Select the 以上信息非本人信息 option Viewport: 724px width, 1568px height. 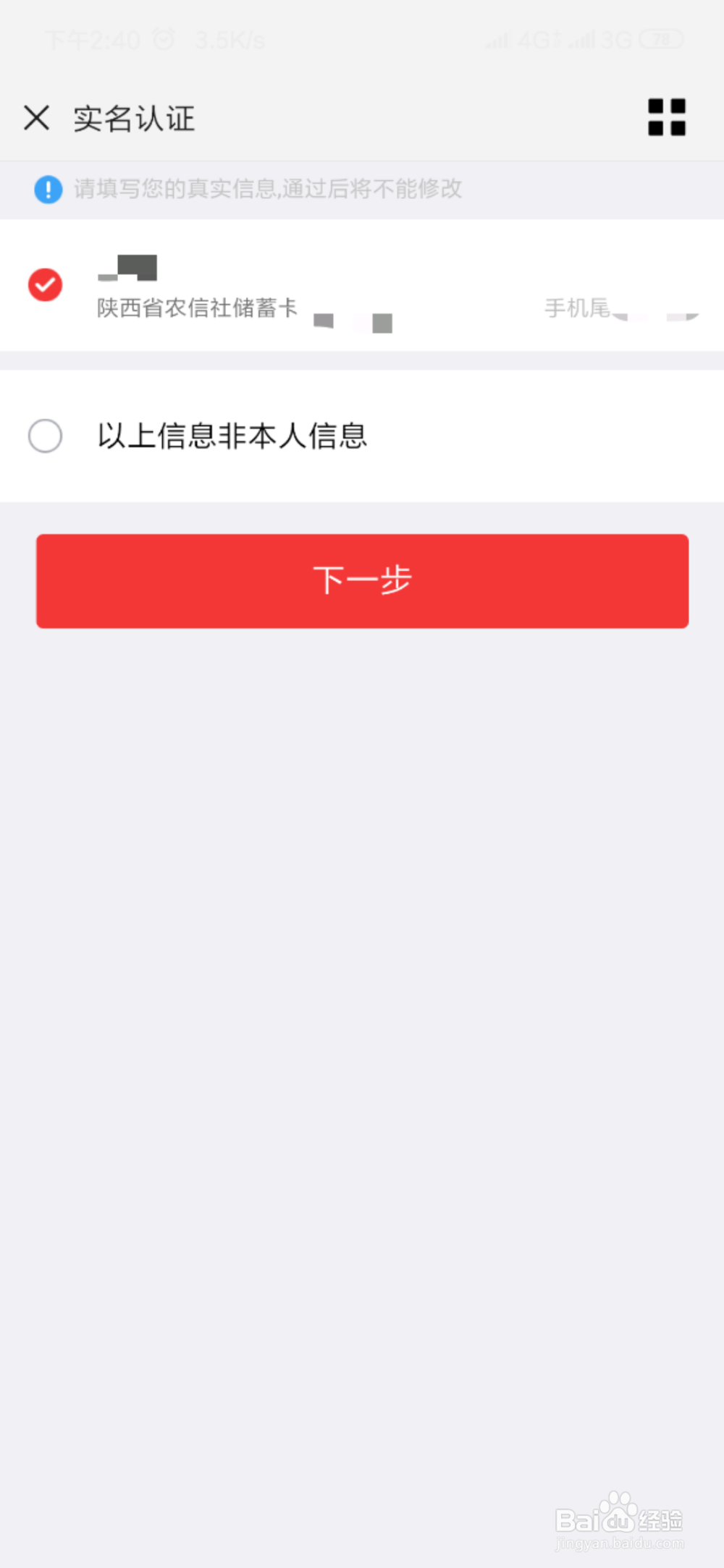pos(45,436)
